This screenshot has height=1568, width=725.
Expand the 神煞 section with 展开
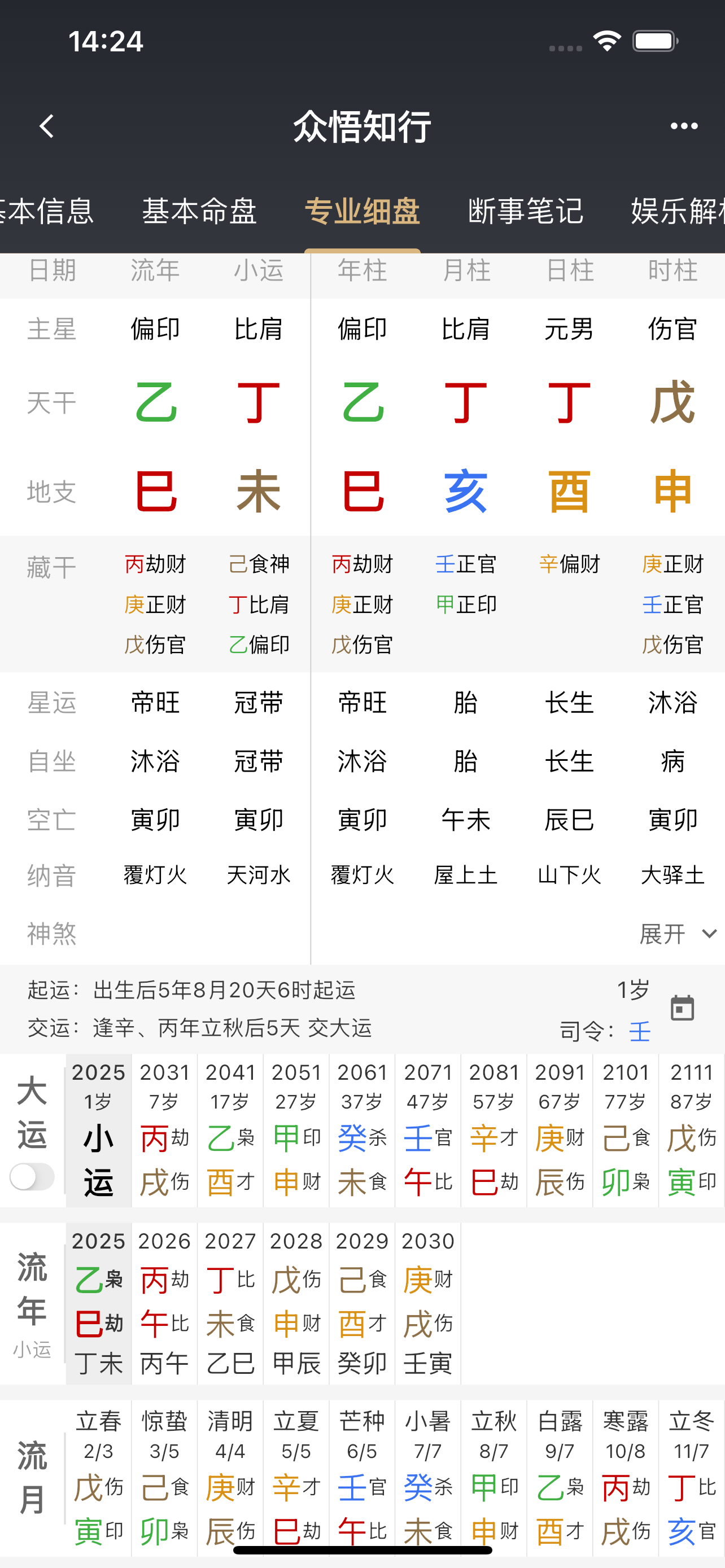click(x=677, y=934)
